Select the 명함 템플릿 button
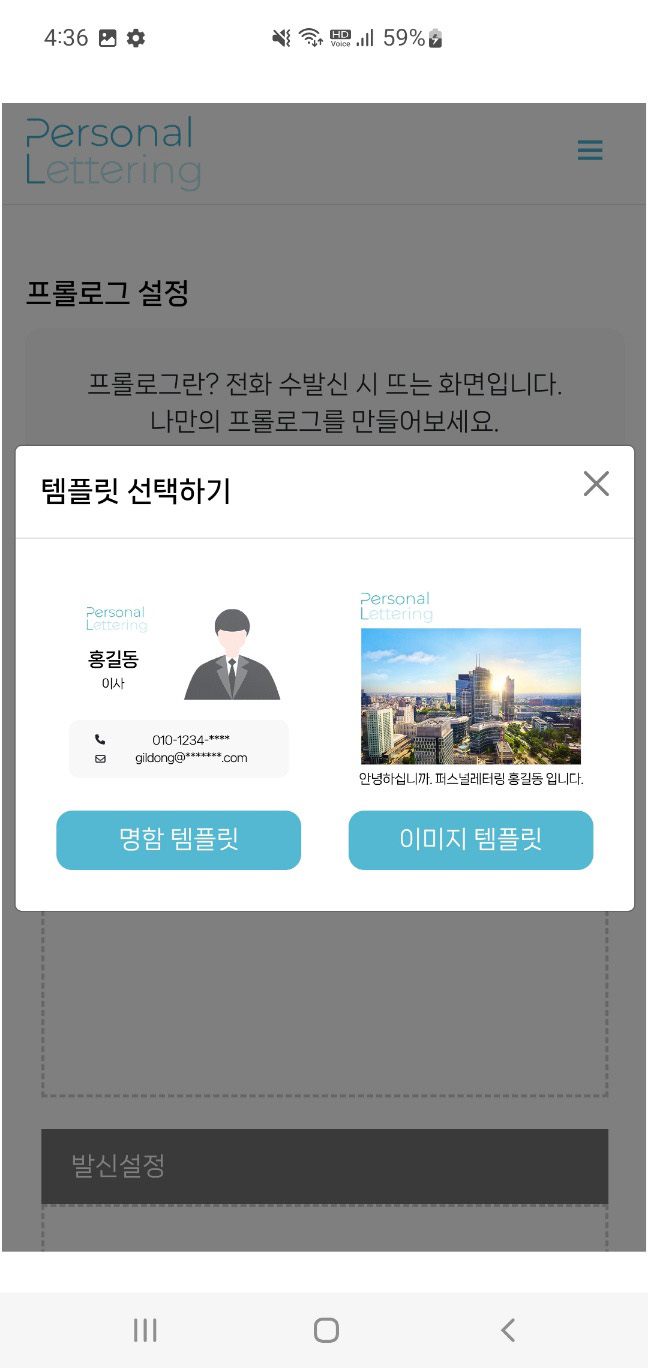Screen dimensions: 648x1368 tap(178, 840)
